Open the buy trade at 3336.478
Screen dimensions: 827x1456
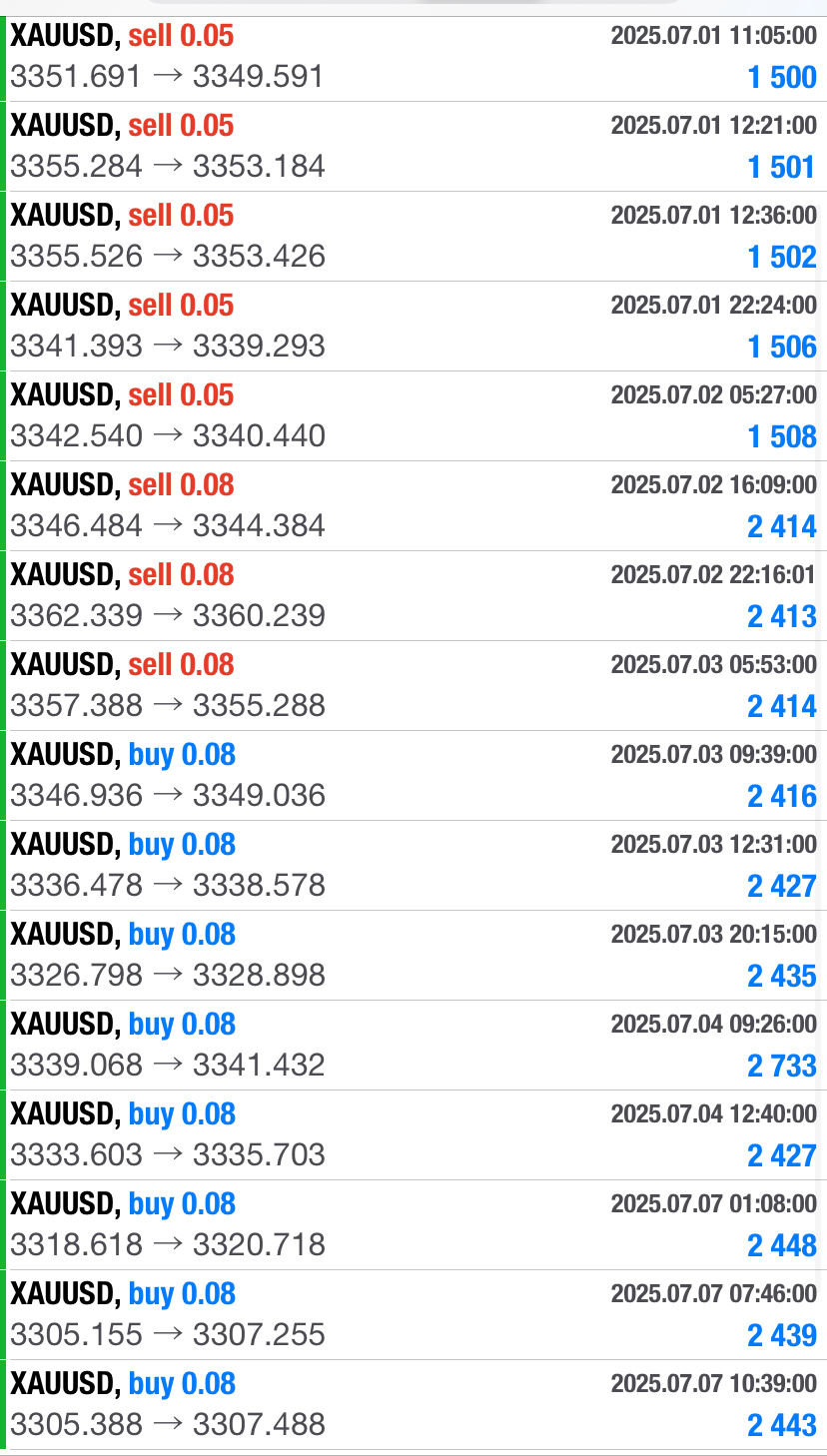click(x=413, y=866)
